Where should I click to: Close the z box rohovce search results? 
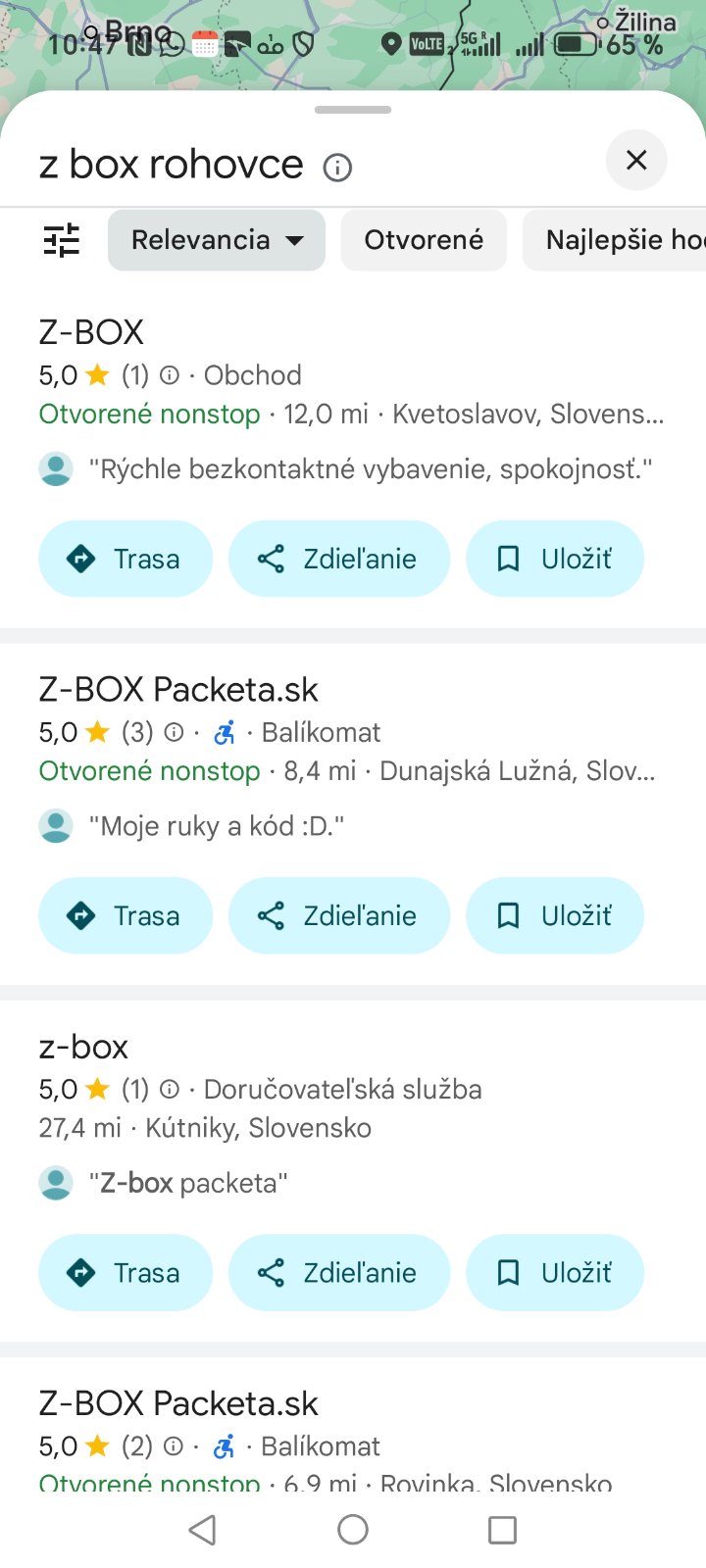tap(636, 160)
